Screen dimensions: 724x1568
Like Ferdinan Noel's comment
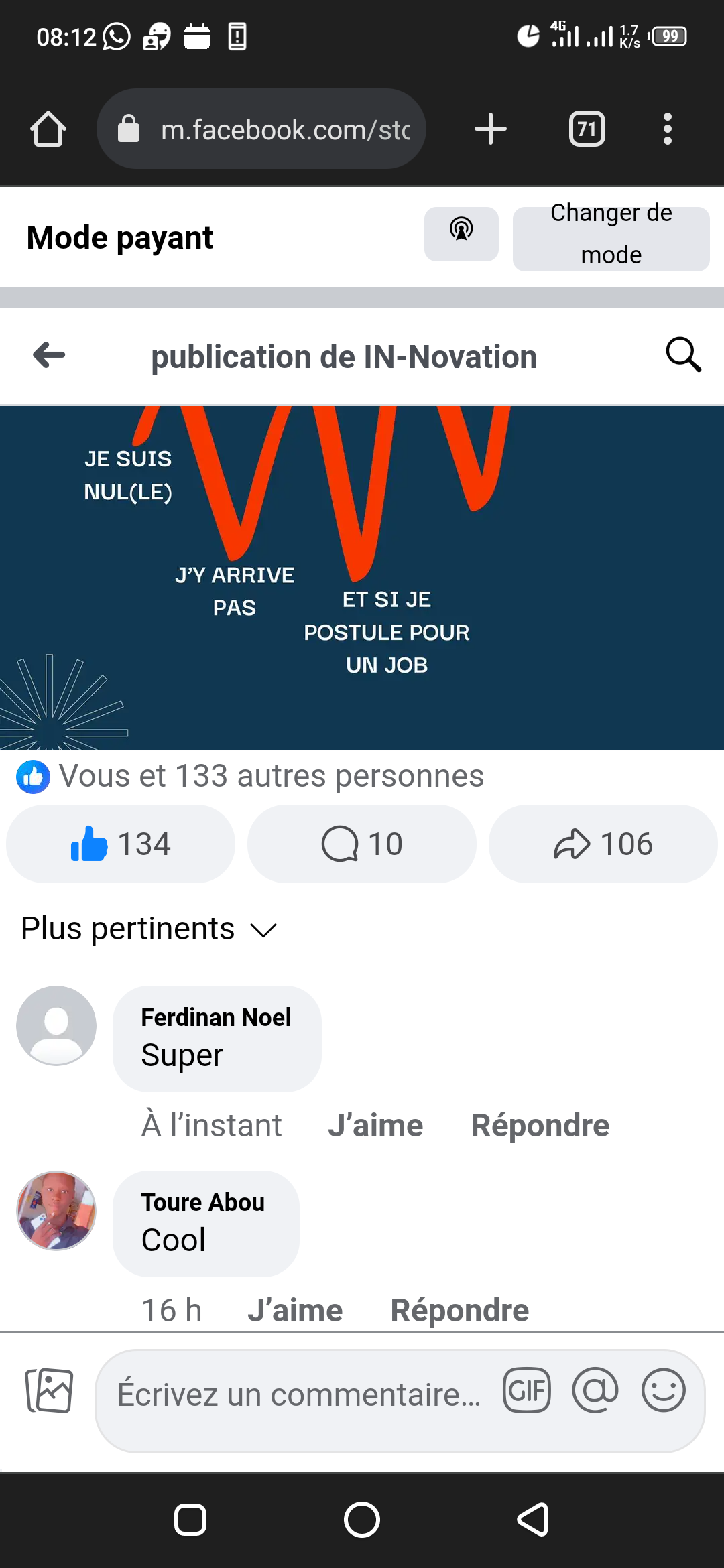coord(375,1126)
